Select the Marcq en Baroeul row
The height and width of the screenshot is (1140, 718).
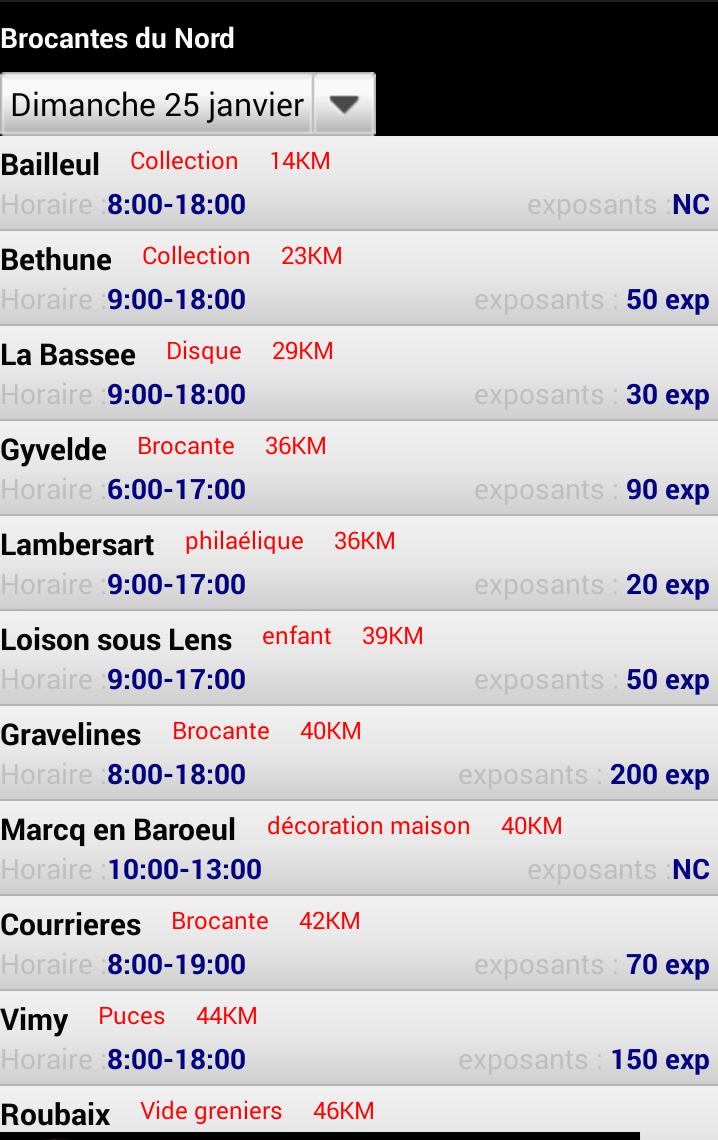point(359,848)
